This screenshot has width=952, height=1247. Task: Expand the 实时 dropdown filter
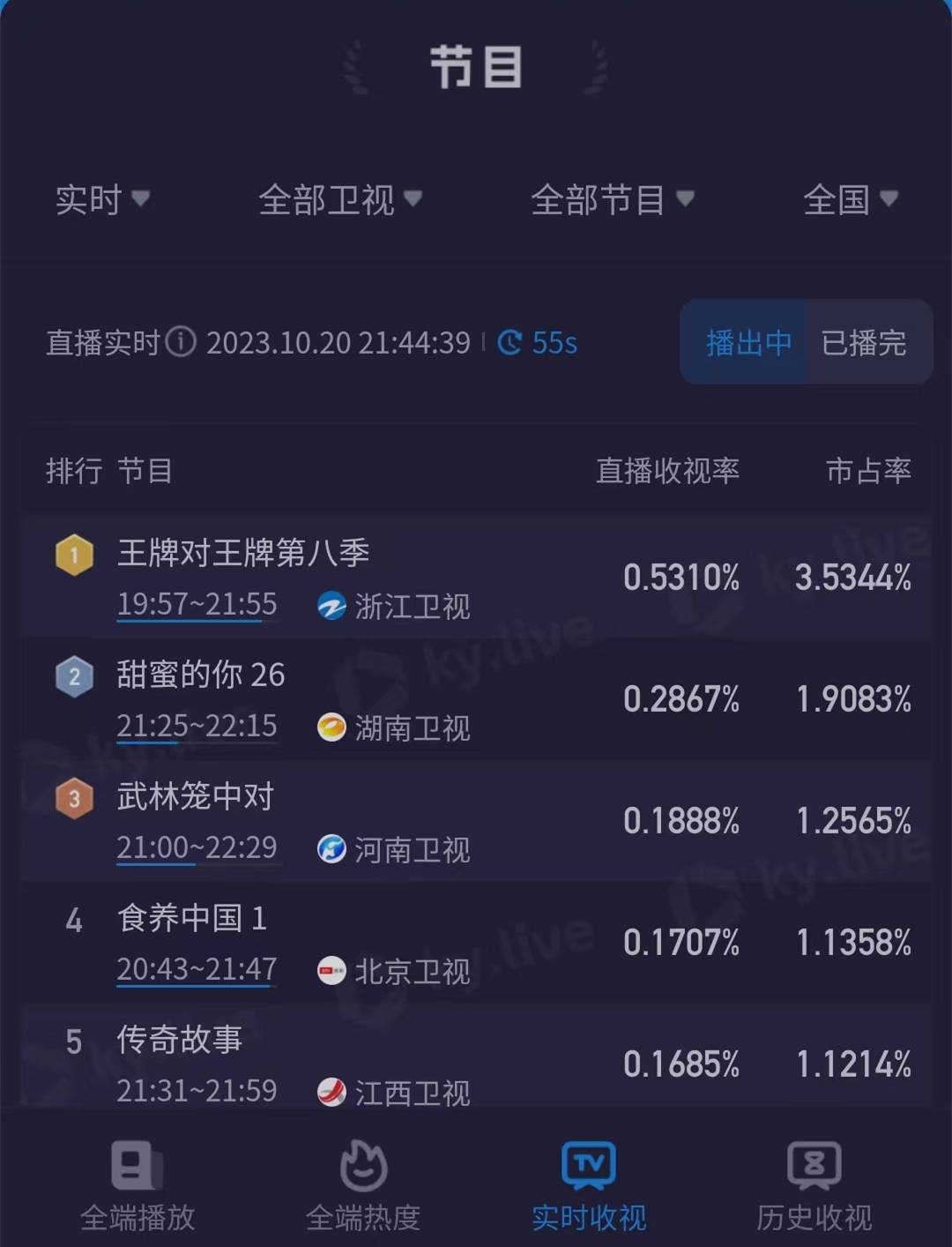[x=101, y=200]
